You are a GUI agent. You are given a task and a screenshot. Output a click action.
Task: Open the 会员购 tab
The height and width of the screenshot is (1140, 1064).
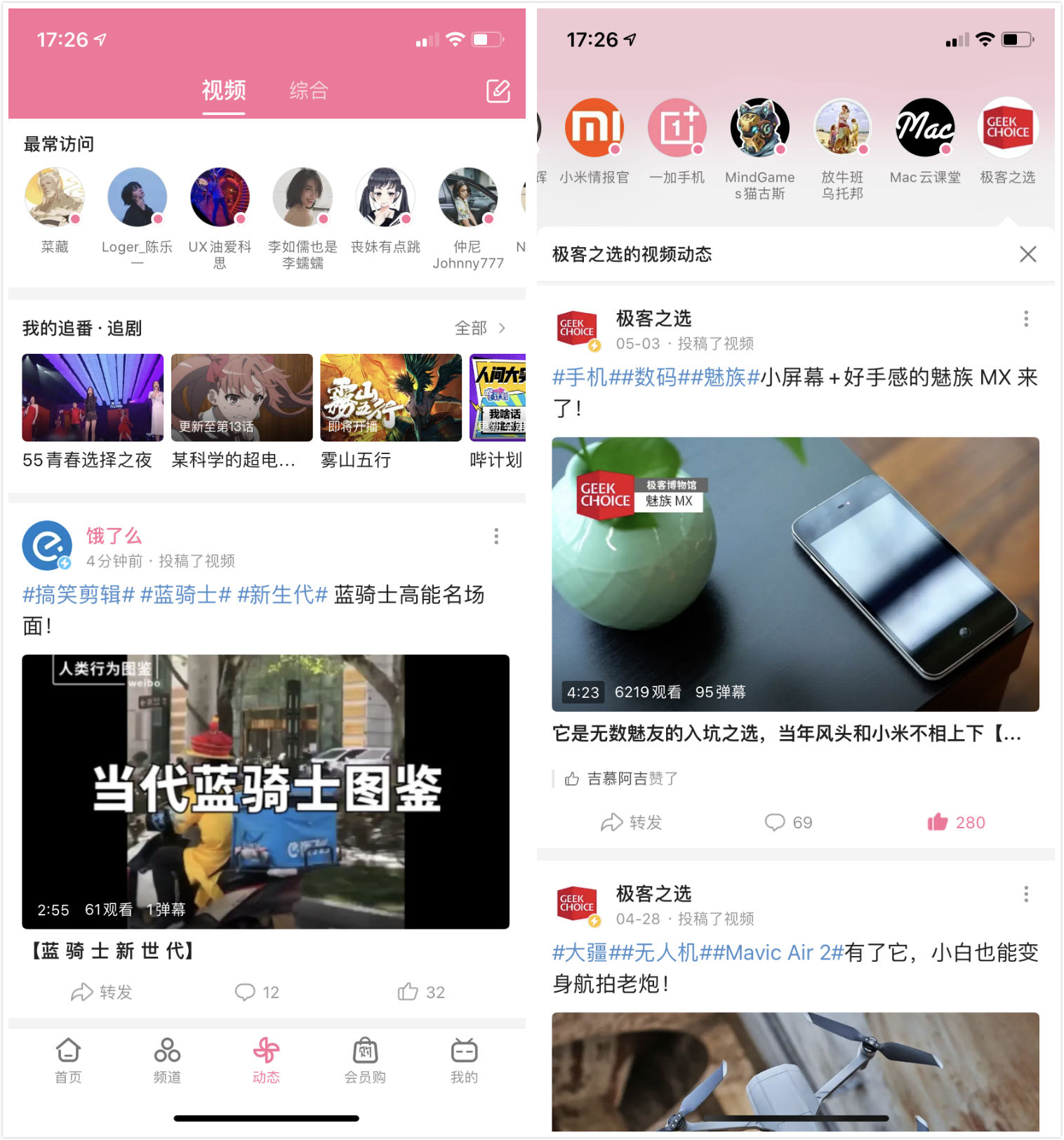365,1059
